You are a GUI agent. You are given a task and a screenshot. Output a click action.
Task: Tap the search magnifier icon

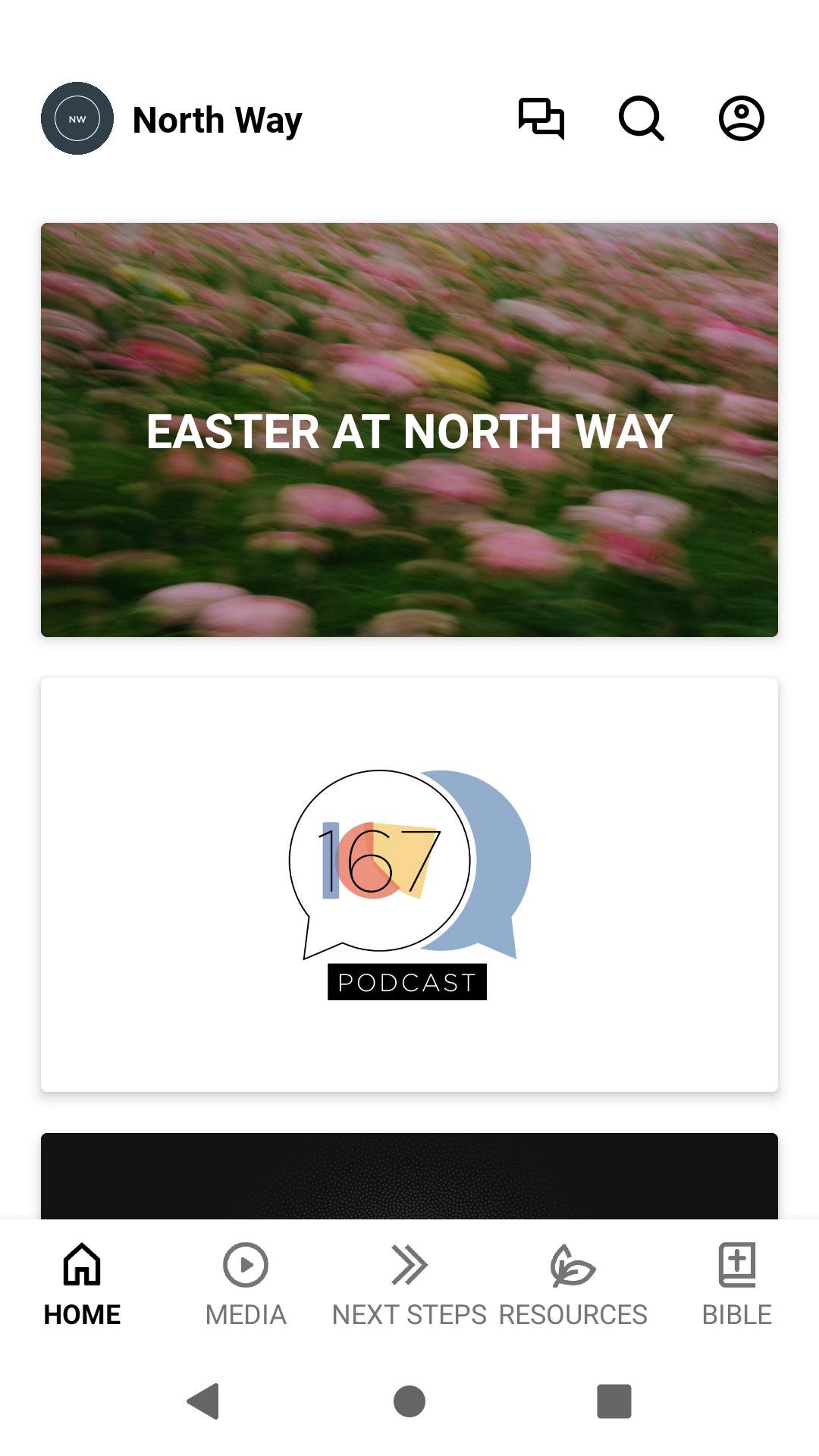641,119
